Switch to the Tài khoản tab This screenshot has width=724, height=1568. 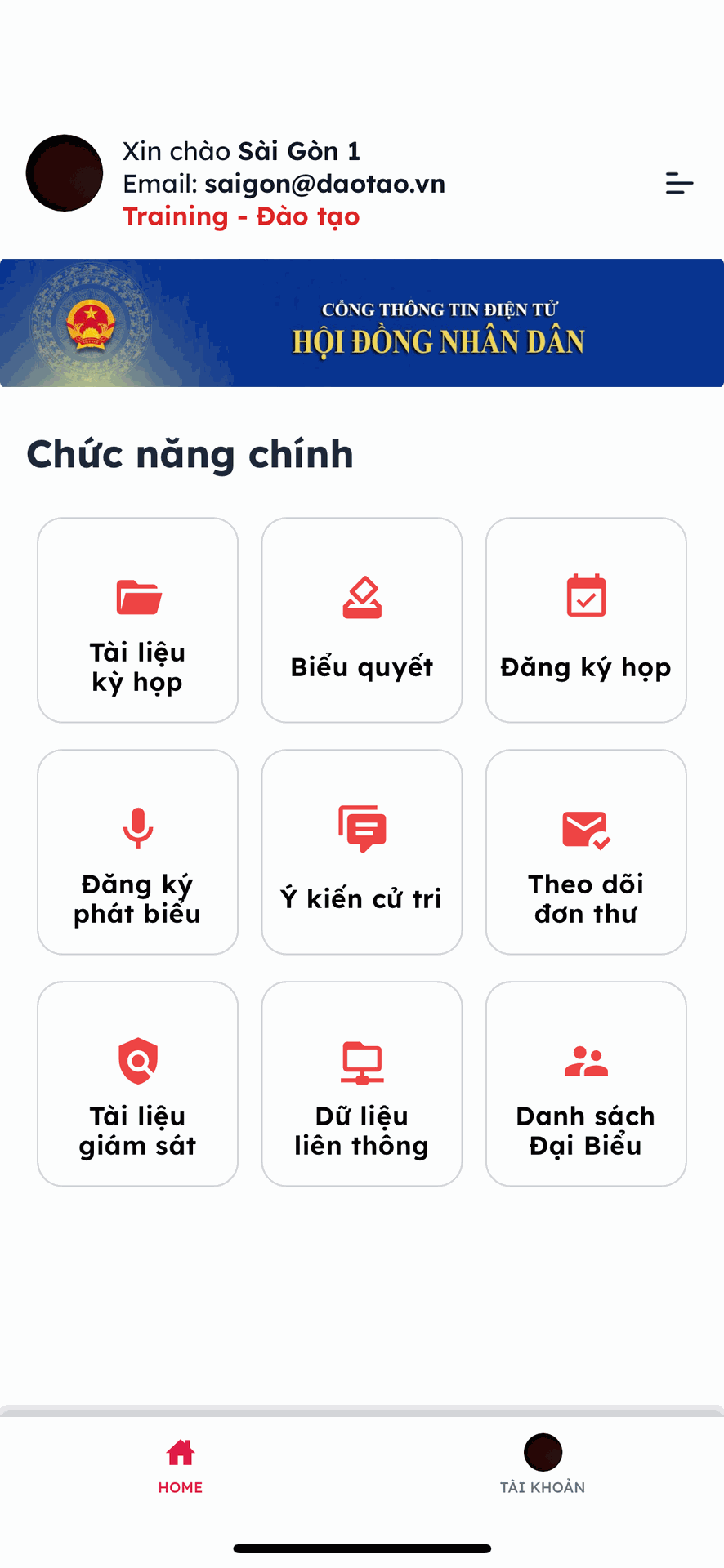coord(543,1465)
